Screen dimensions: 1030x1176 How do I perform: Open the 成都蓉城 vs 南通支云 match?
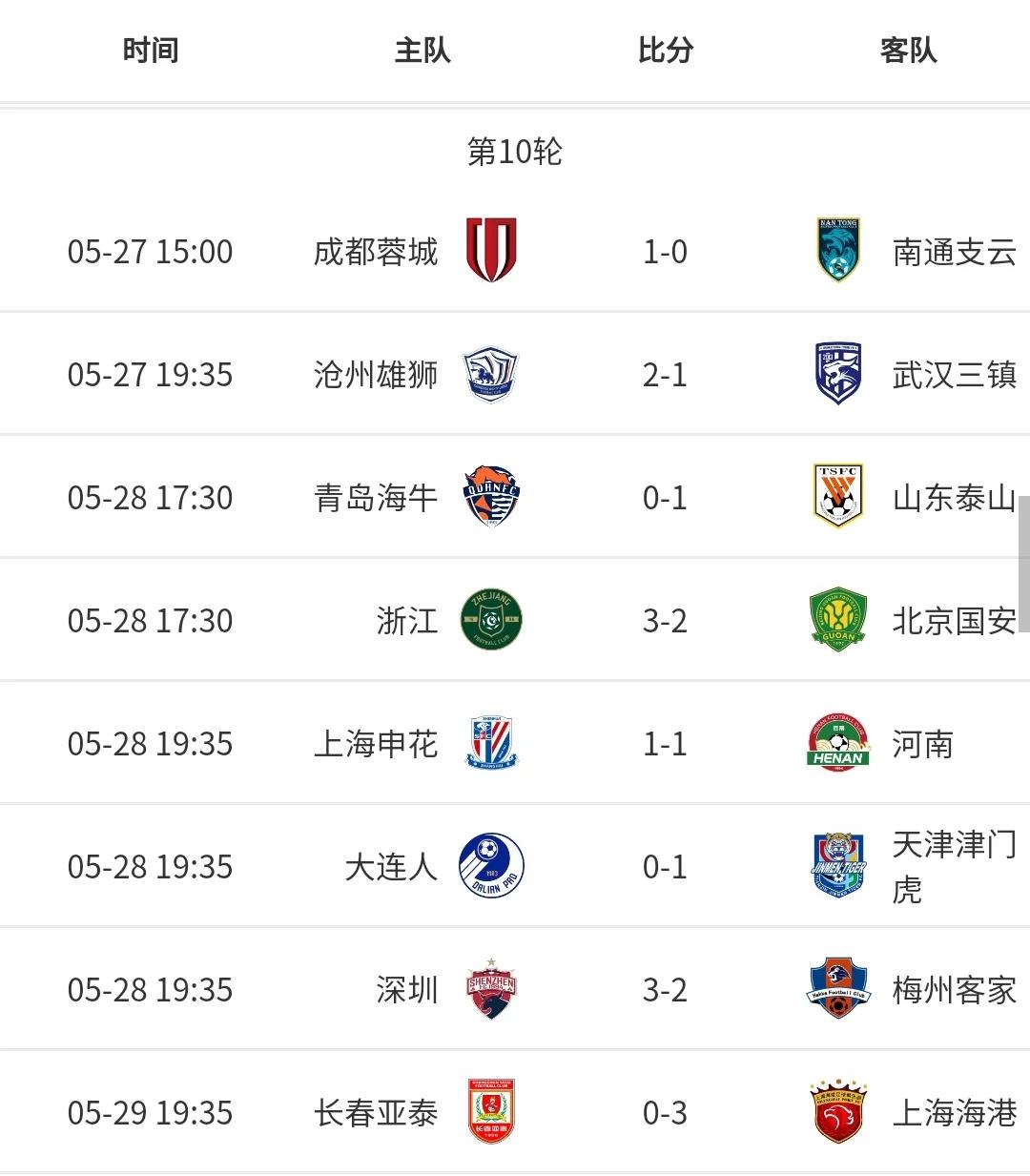pos(665,252)
